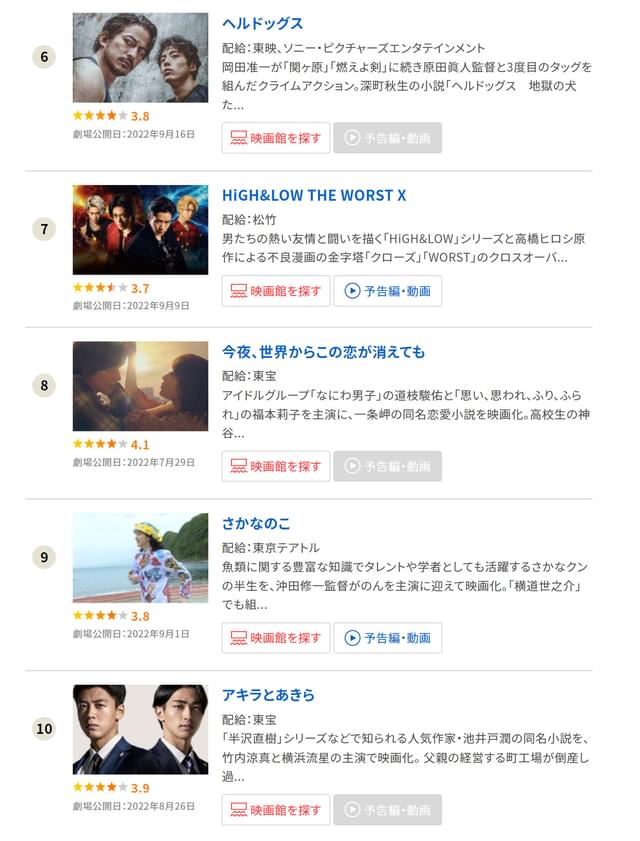Image resolution: width=640 pixels, height=841 pixels.
Task: Find theaters showing さかなのこ
Action: [x=276, y=638]
